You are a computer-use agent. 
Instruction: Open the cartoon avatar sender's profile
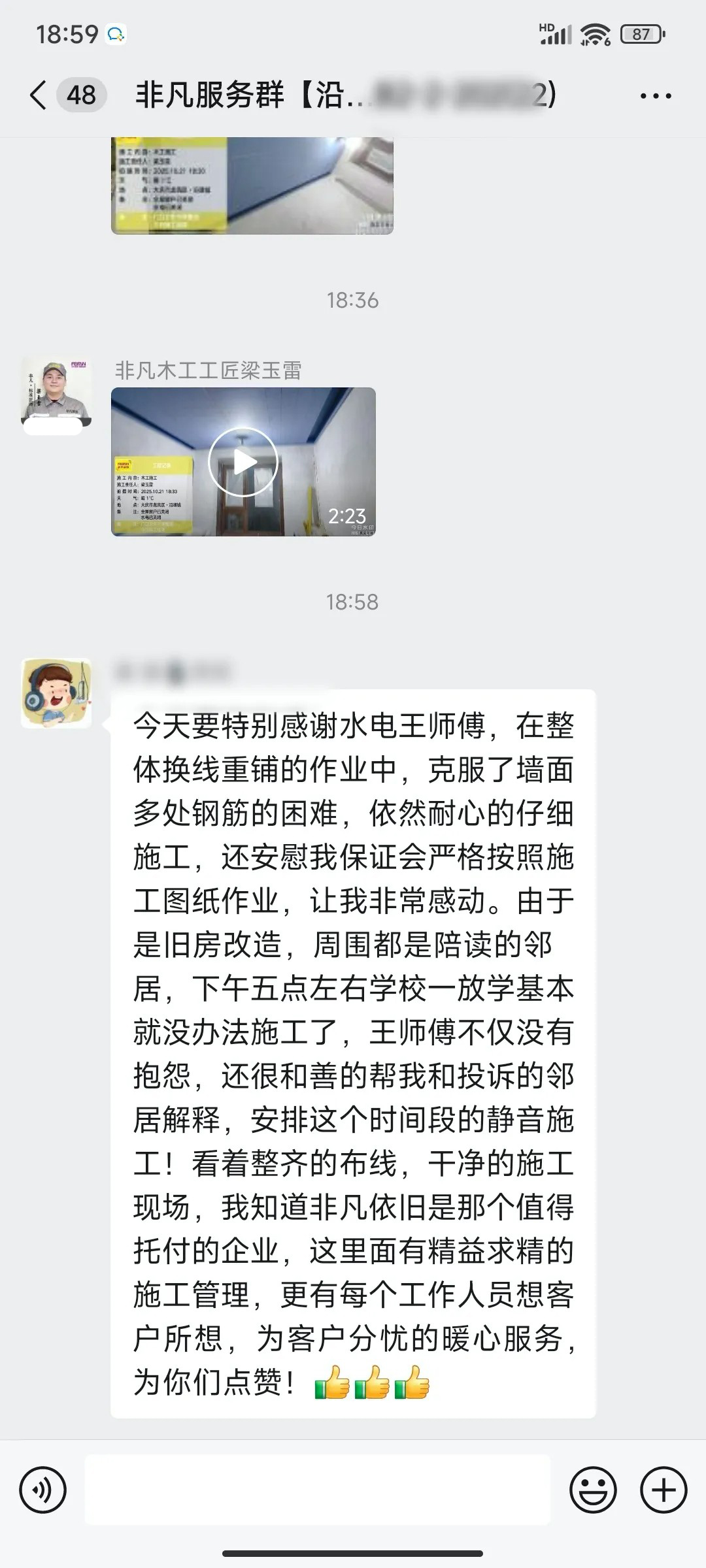tap(56, 693)
